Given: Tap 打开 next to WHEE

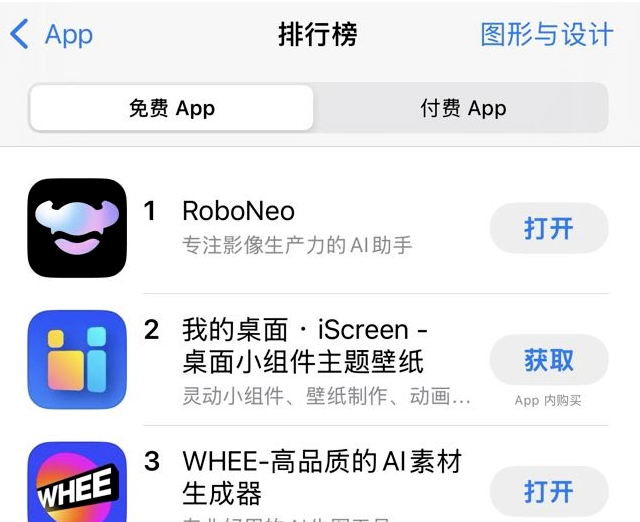Looking at the screenshot, I should pos(548,491).
